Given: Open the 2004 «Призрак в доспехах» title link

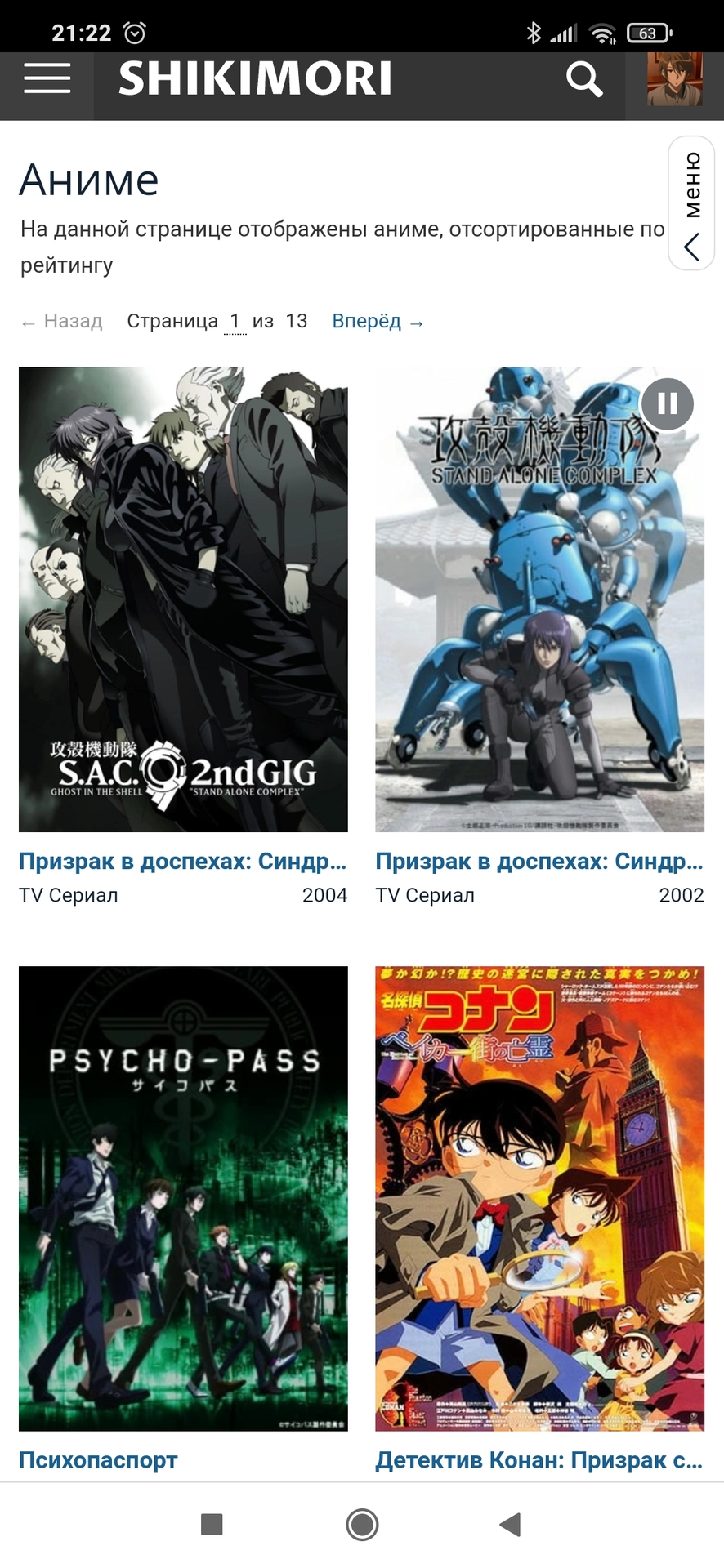Looking at the screenshot, I should click(183, 861).
